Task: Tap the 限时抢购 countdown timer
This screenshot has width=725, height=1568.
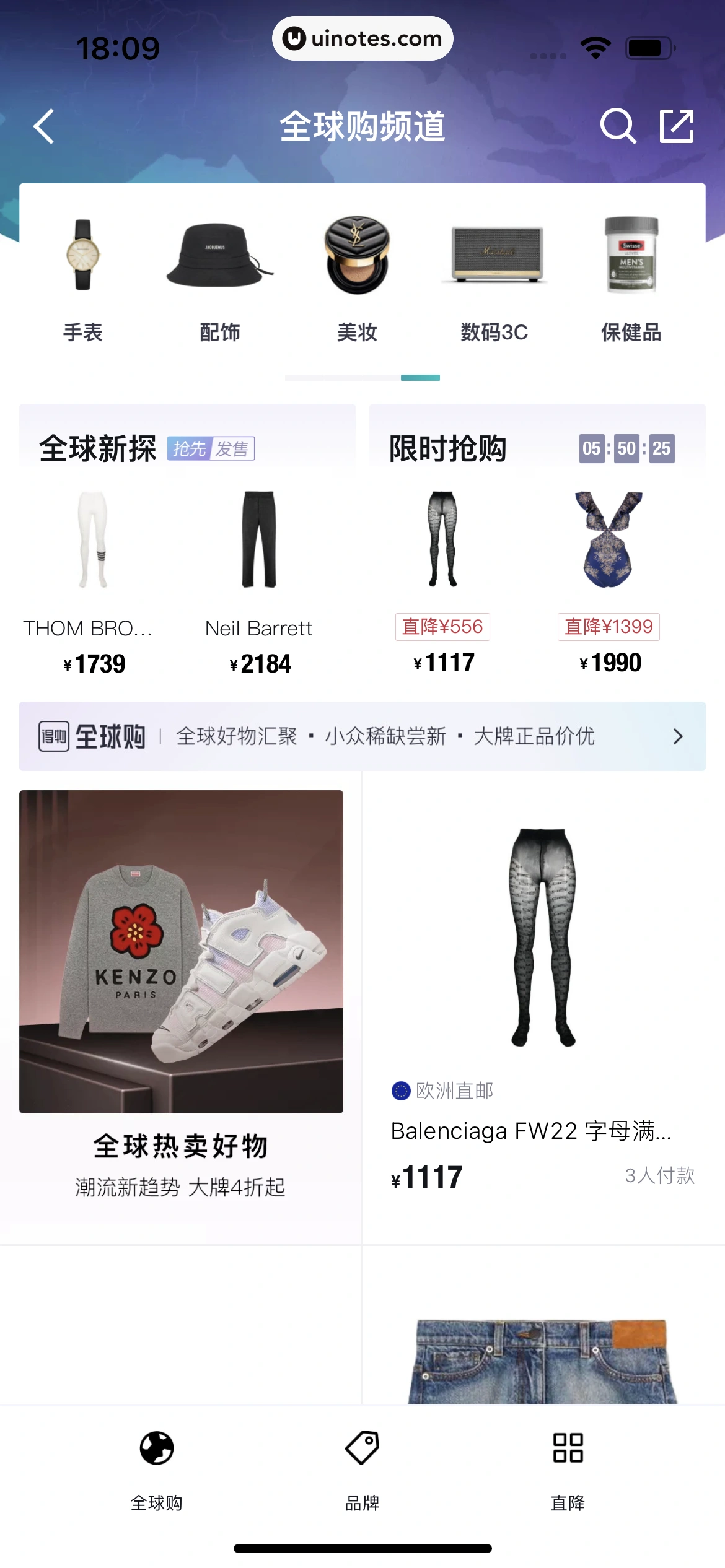Action: pyautogui.click(x=626, y=448)
